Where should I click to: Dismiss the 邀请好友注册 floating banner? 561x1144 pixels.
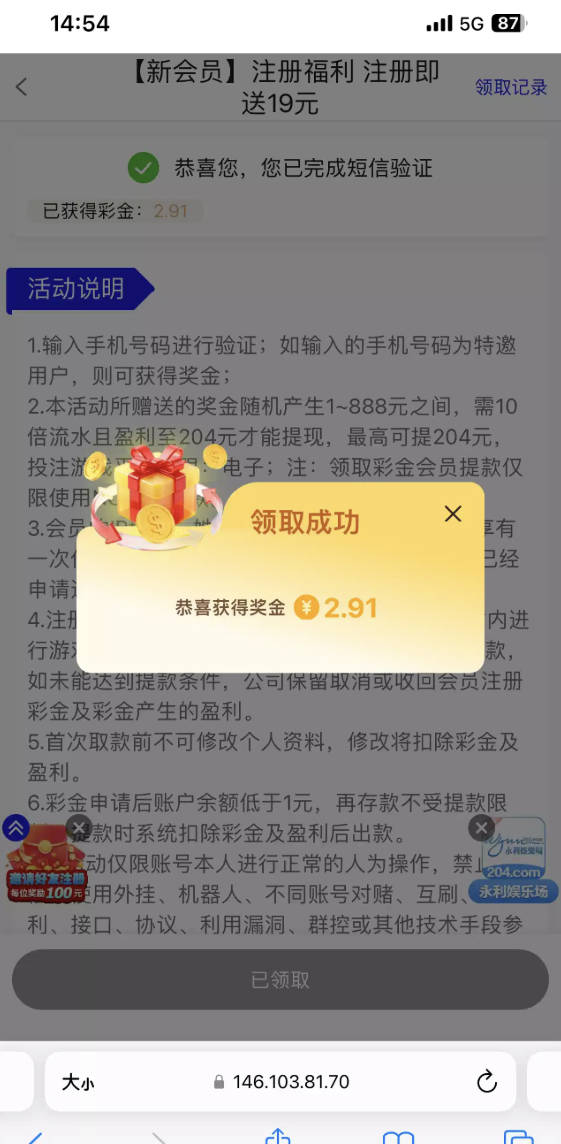coord(78,827)
